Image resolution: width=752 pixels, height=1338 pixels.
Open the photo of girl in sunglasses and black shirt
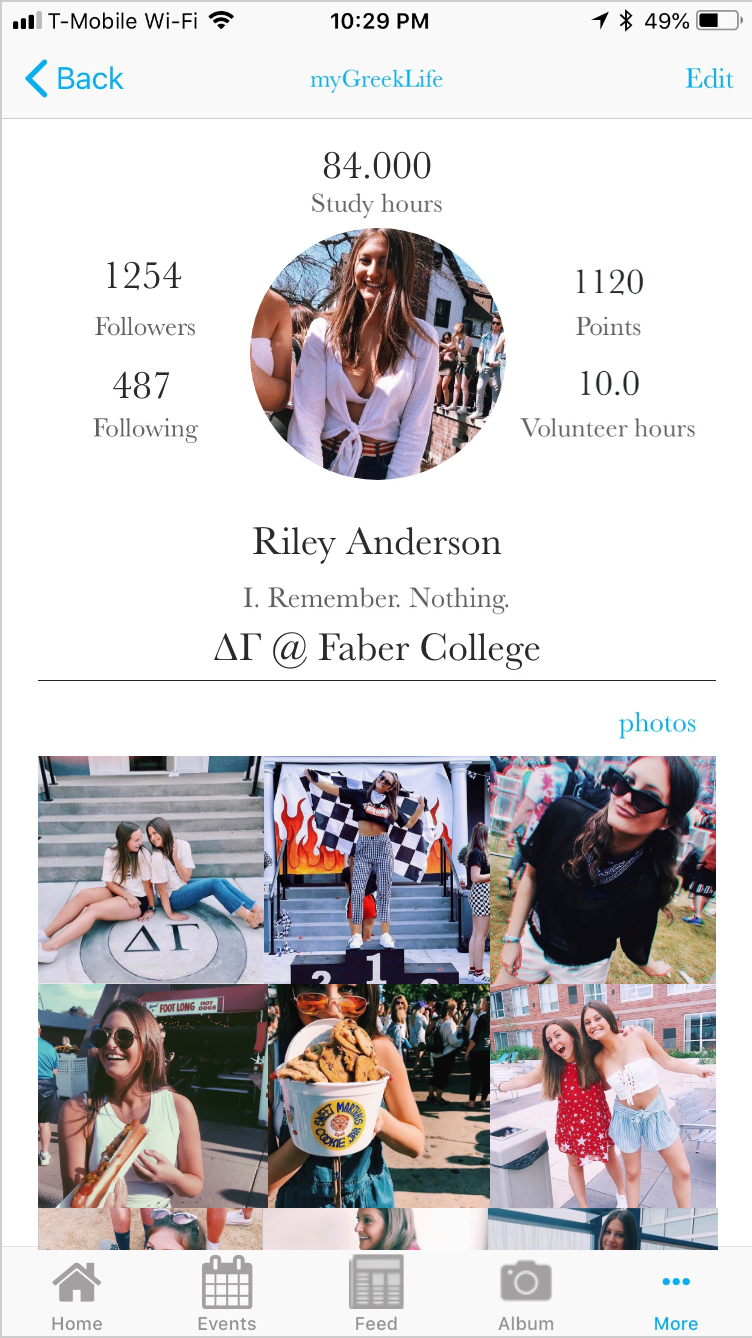coord(603,869)
